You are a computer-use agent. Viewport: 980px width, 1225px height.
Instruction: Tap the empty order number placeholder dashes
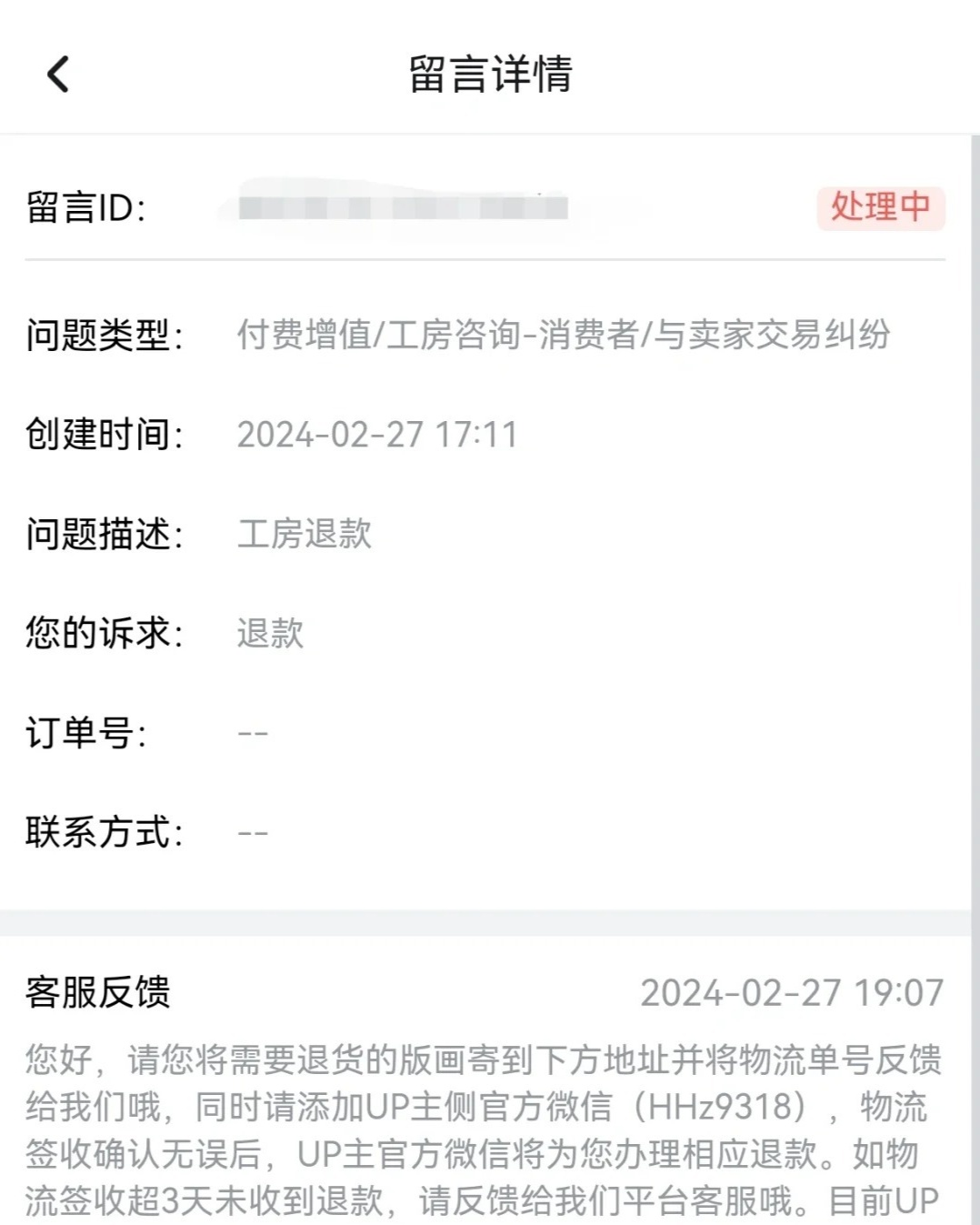click(252, 732)
